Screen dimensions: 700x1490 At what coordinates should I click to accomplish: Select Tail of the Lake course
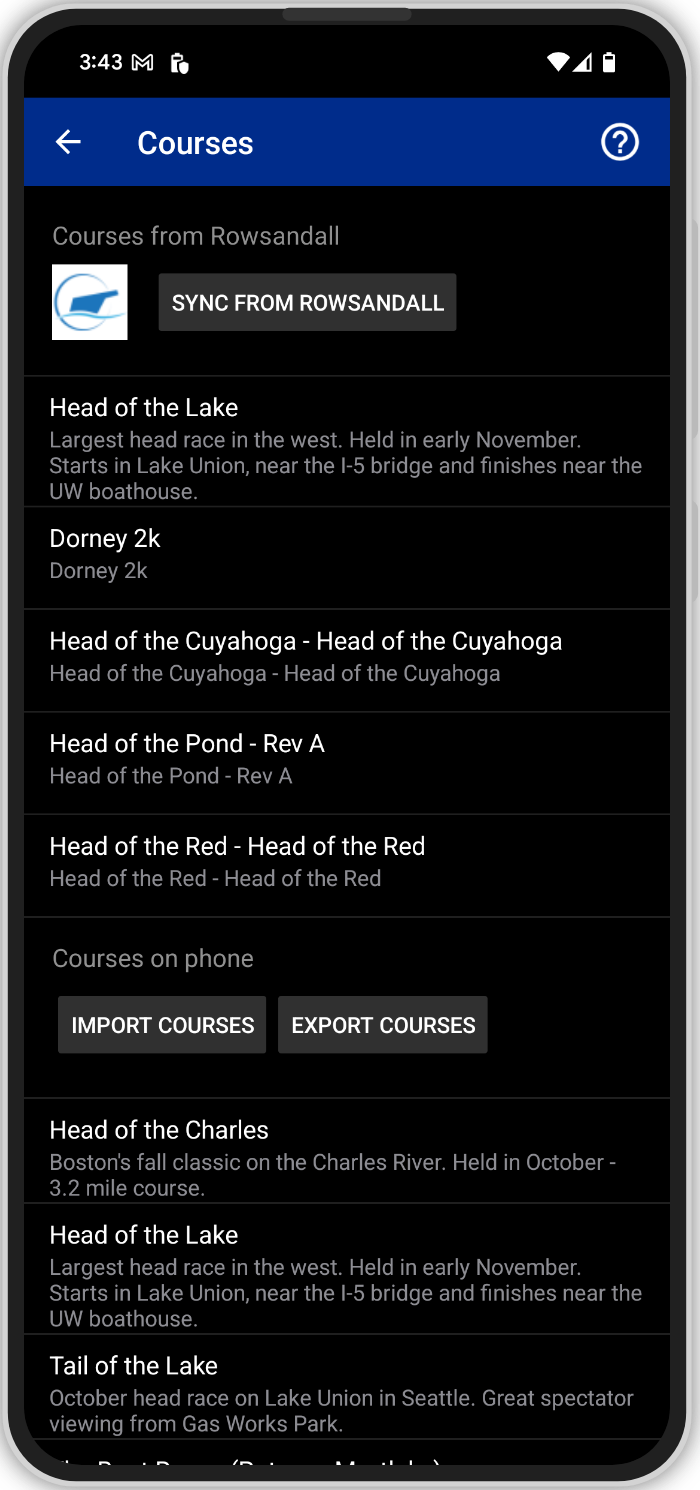pyautogui.click(x=347, y=1387)
